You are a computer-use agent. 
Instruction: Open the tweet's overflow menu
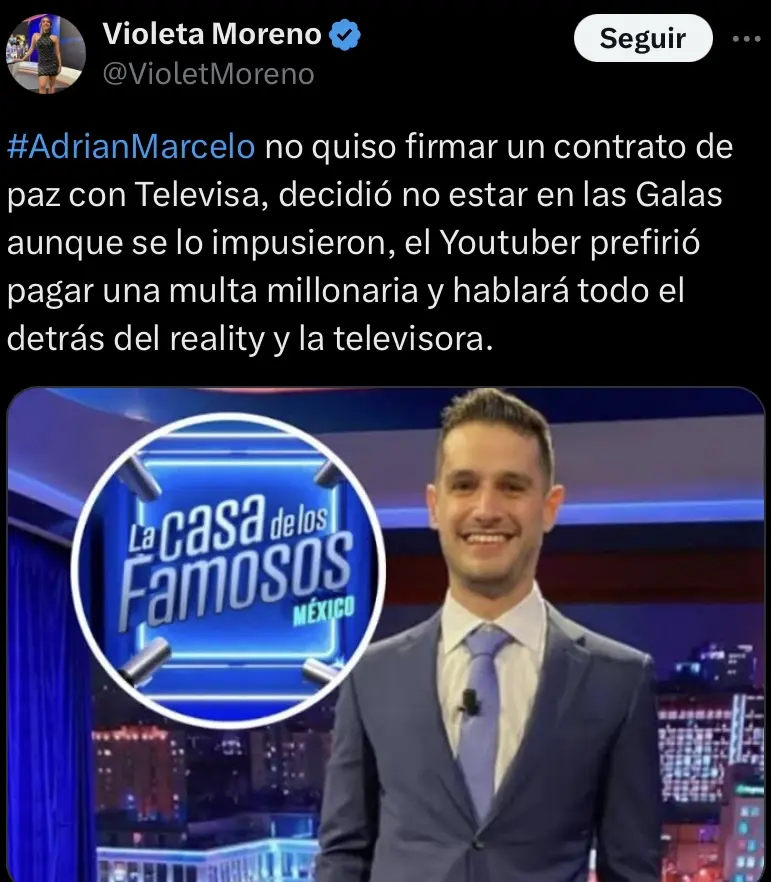click(x=746, y=39)
